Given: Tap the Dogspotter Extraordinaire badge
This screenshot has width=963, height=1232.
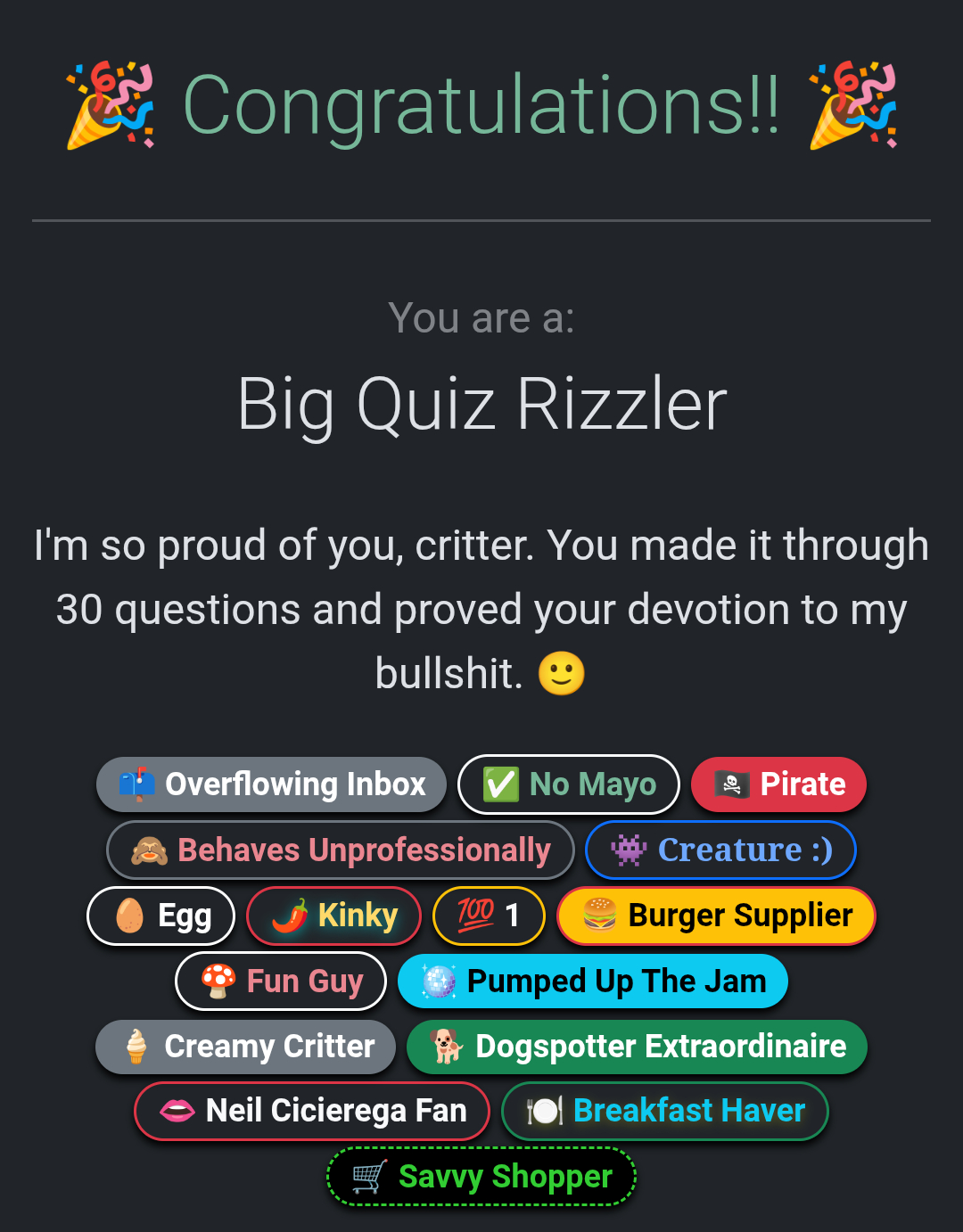Looking at the screenshot, I should [637, 1047].
